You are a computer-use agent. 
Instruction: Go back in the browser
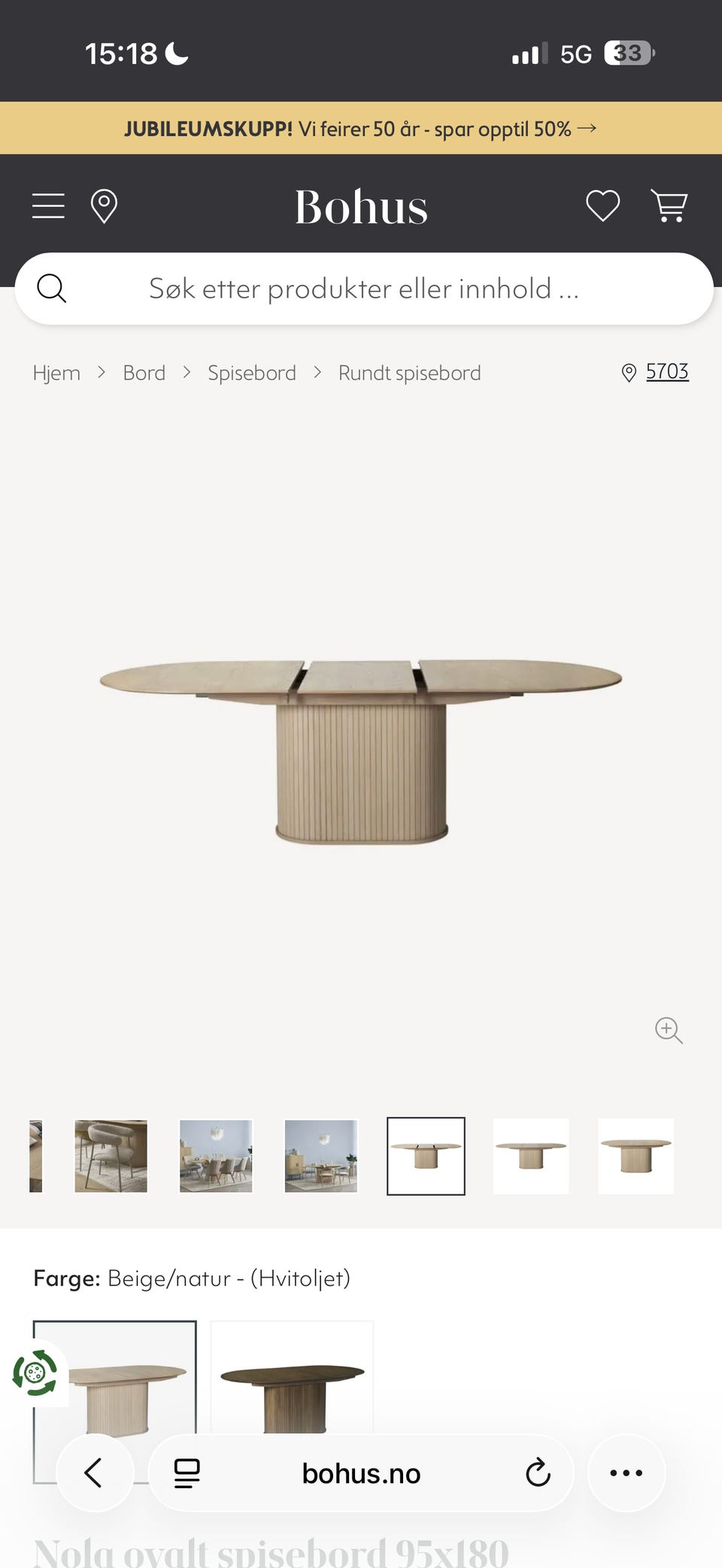point(94,1473)
